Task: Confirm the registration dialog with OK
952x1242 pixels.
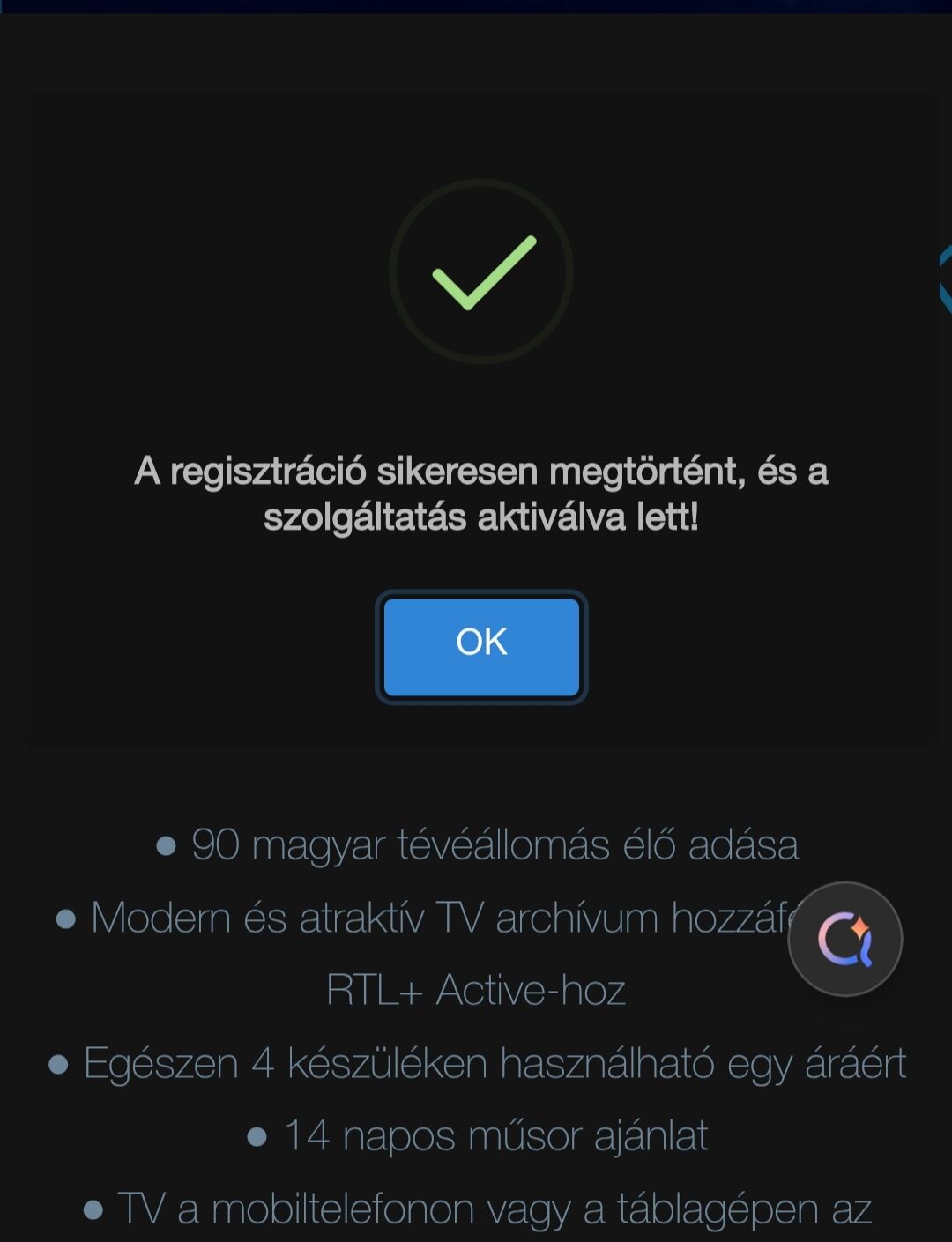Action: point(481,646)
